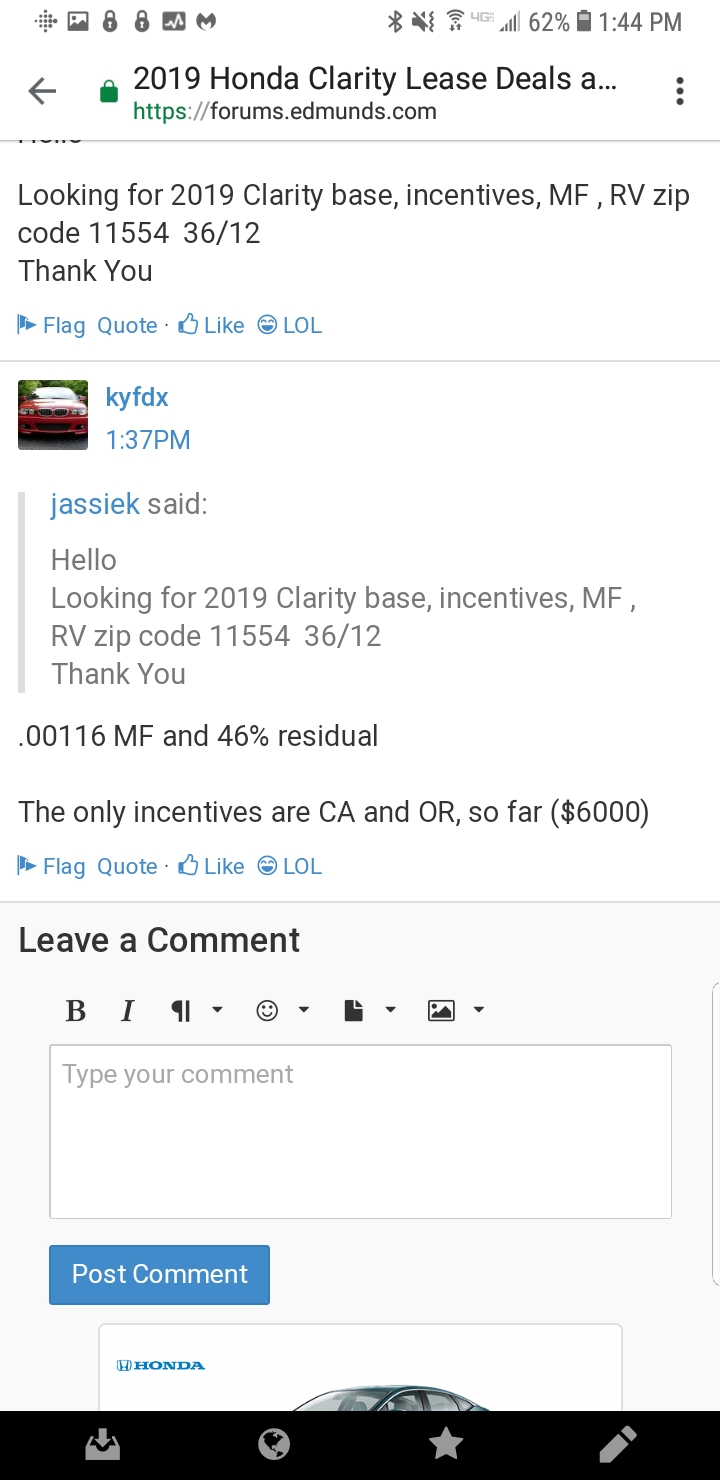Quote jassiek's post above

coord(127,326)
